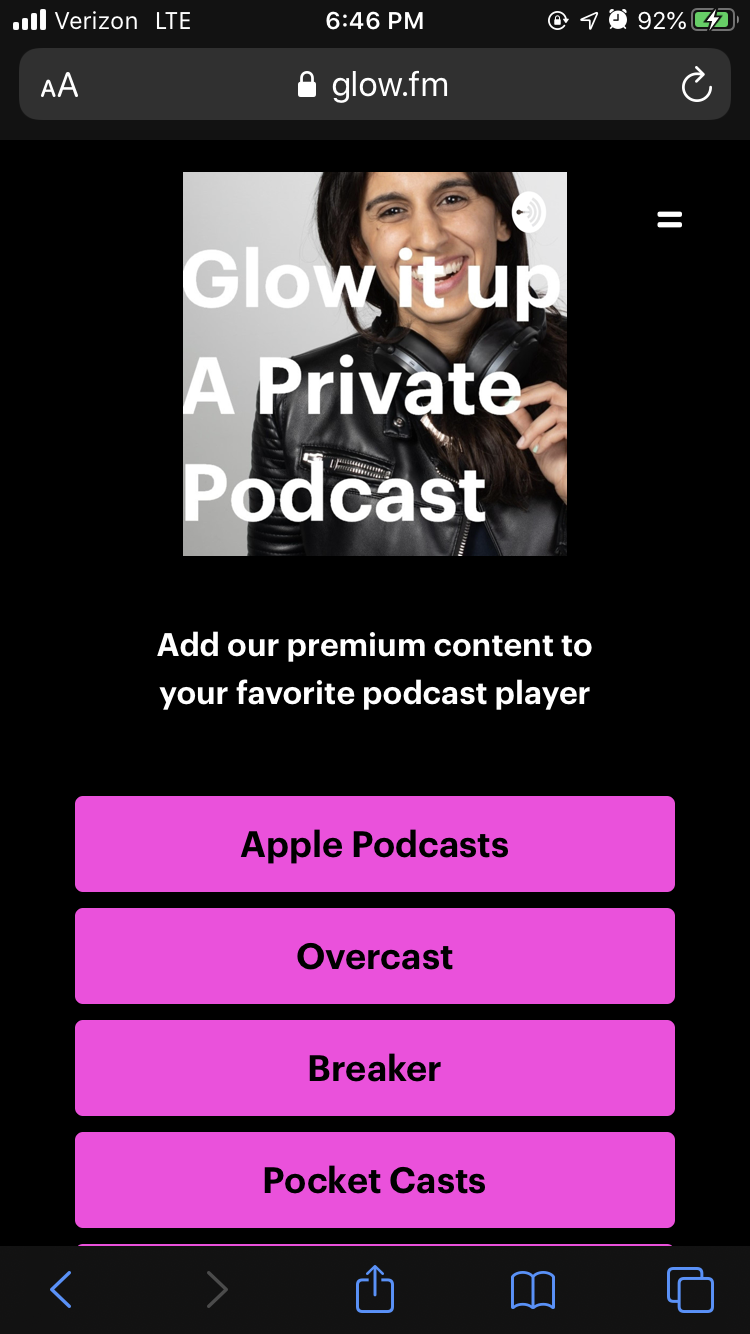Open the reader view AA menu

[x=59, y=86]
